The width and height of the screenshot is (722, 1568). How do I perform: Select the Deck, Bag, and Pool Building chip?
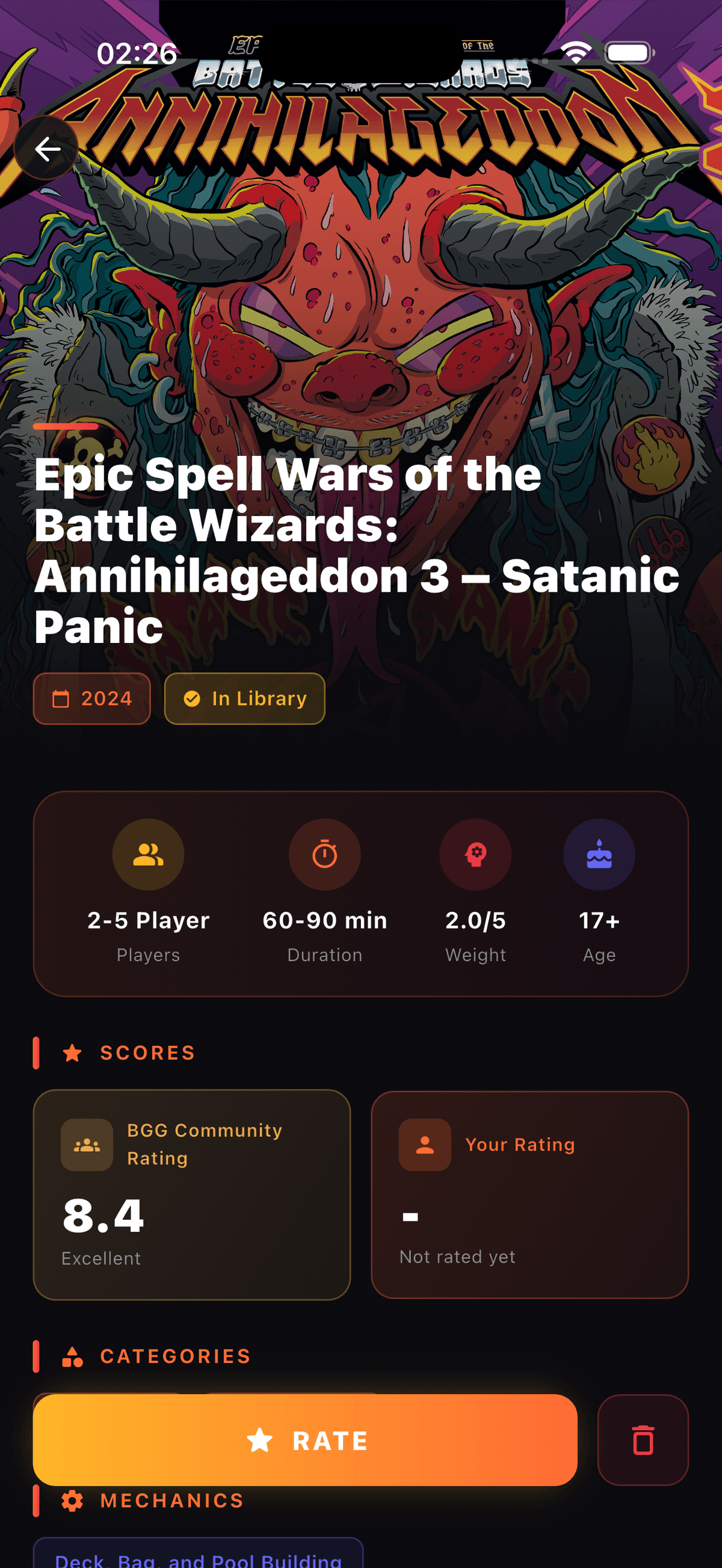[x=198, y=1556]
